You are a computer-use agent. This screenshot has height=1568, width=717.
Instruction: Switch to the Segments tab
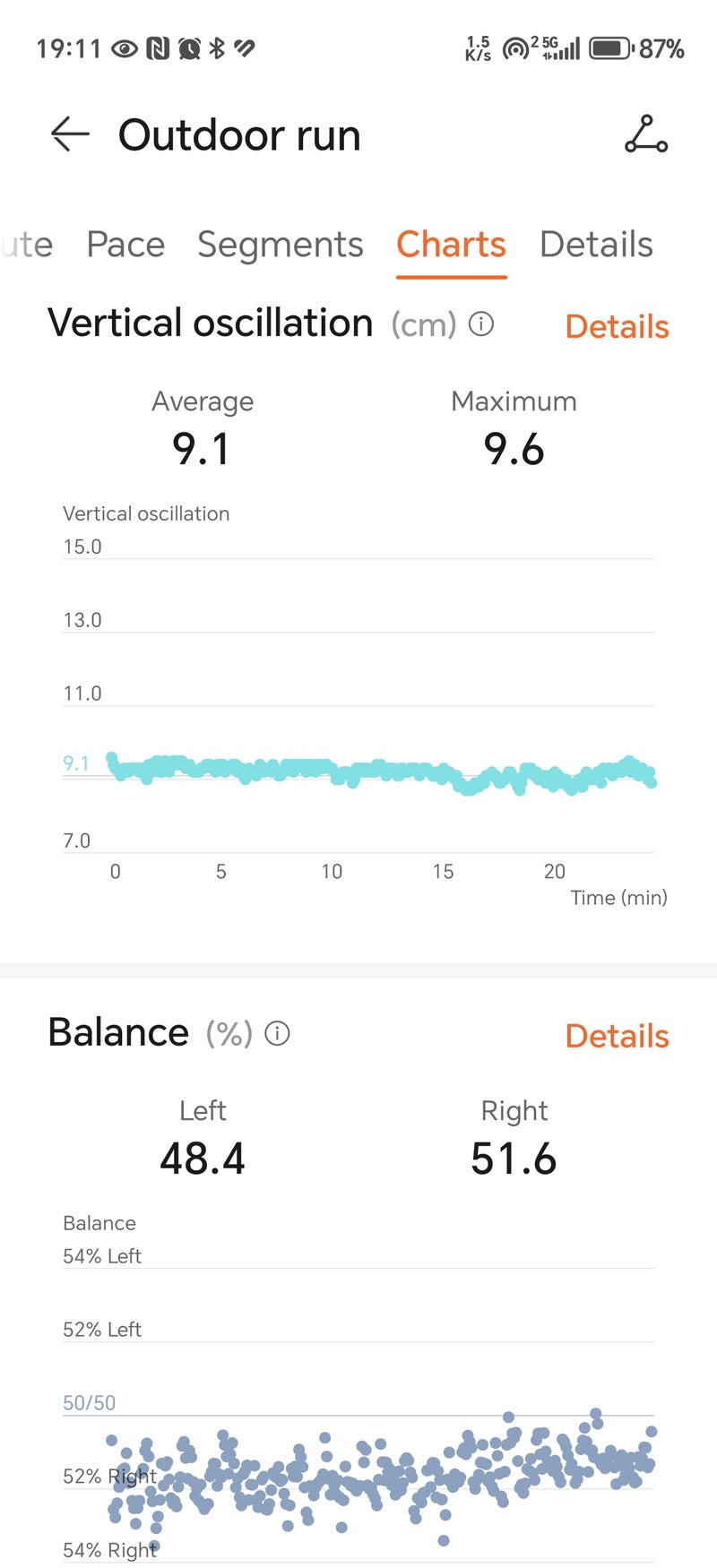click(x=280, y=245)
